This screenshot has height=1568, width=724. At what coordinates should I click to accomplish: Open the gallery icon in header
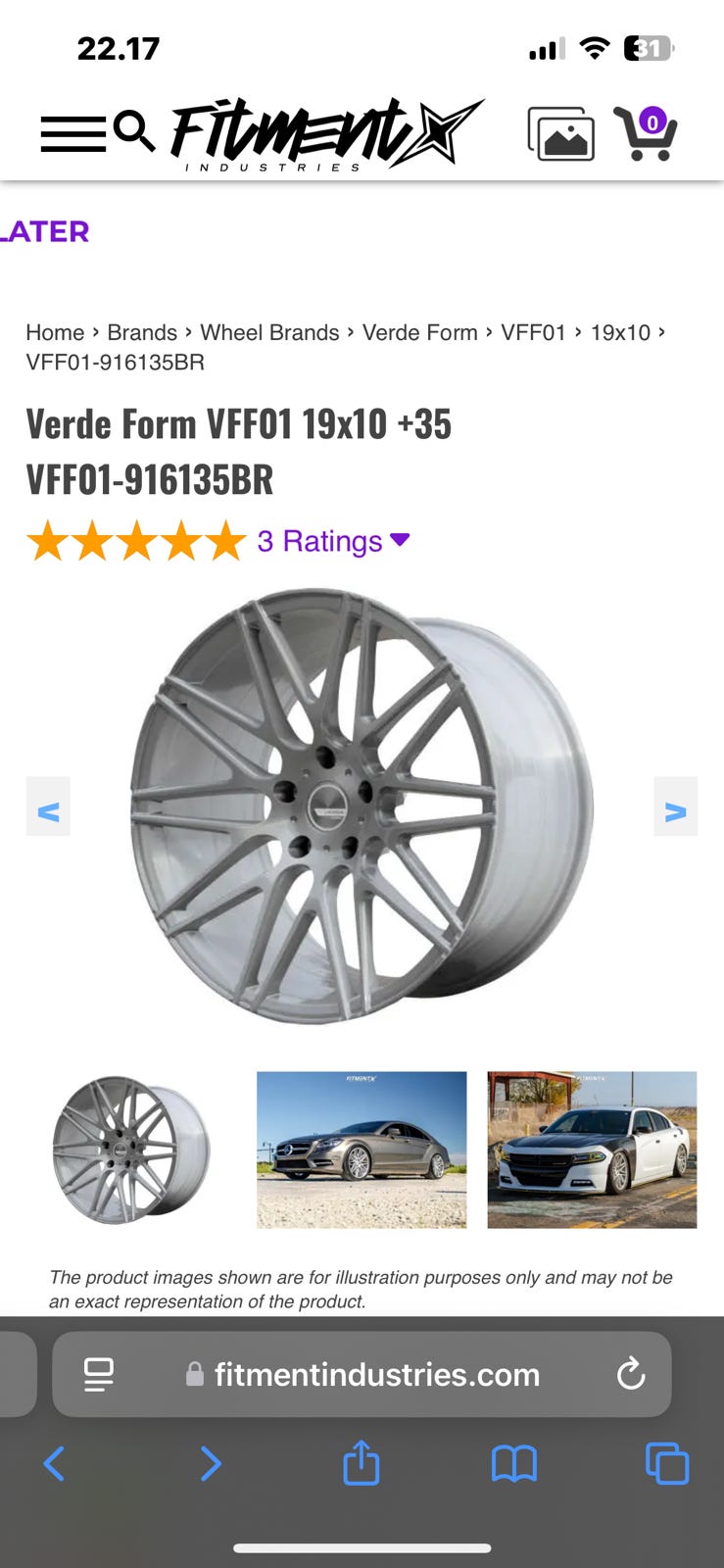560,133
